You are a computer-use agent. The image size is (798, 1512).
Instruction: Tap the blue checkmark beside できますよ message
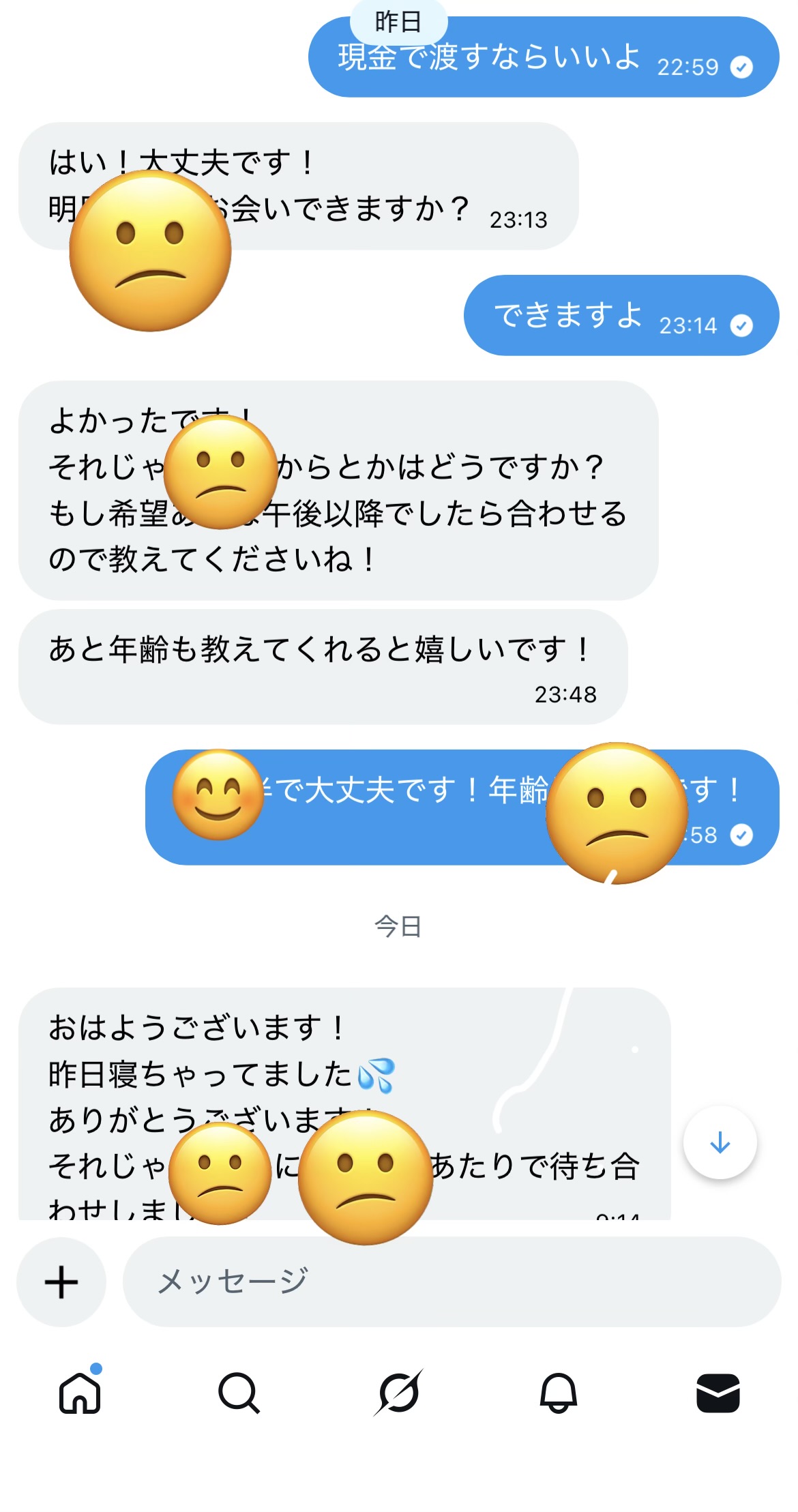click(x=741, y=326)
